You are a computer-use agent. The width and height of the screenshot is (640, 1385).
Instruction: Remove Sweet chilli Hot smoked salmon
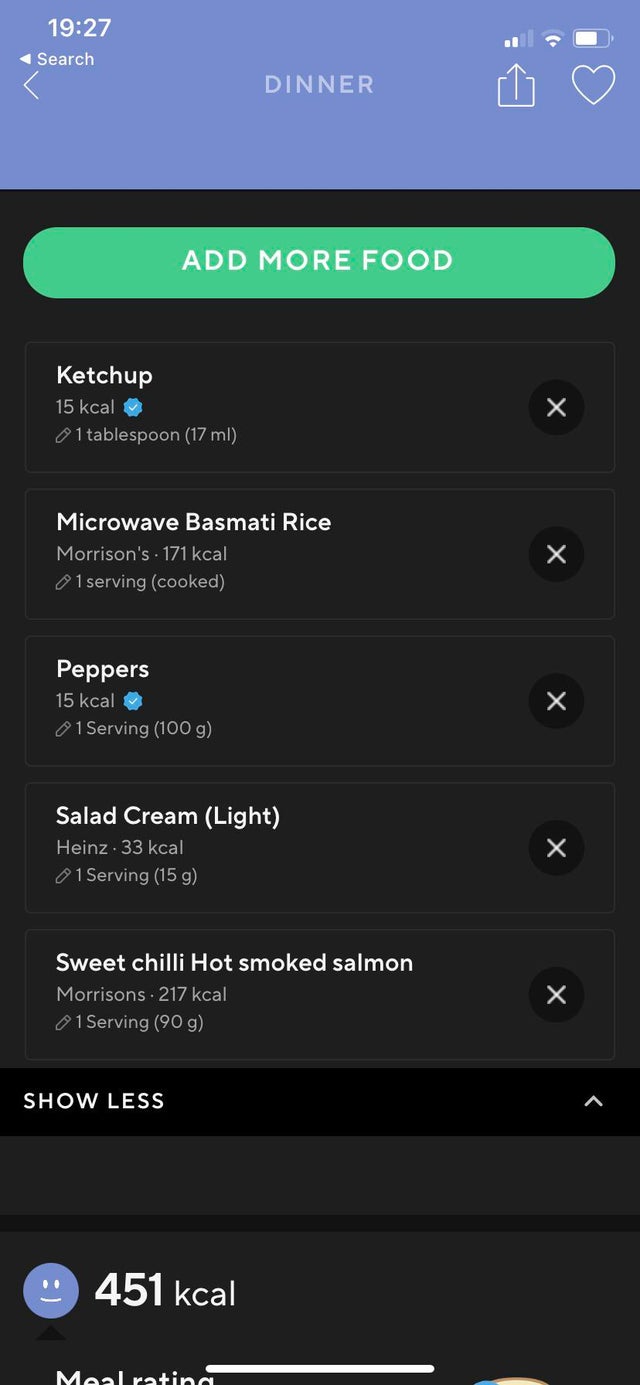coord(556,995)
